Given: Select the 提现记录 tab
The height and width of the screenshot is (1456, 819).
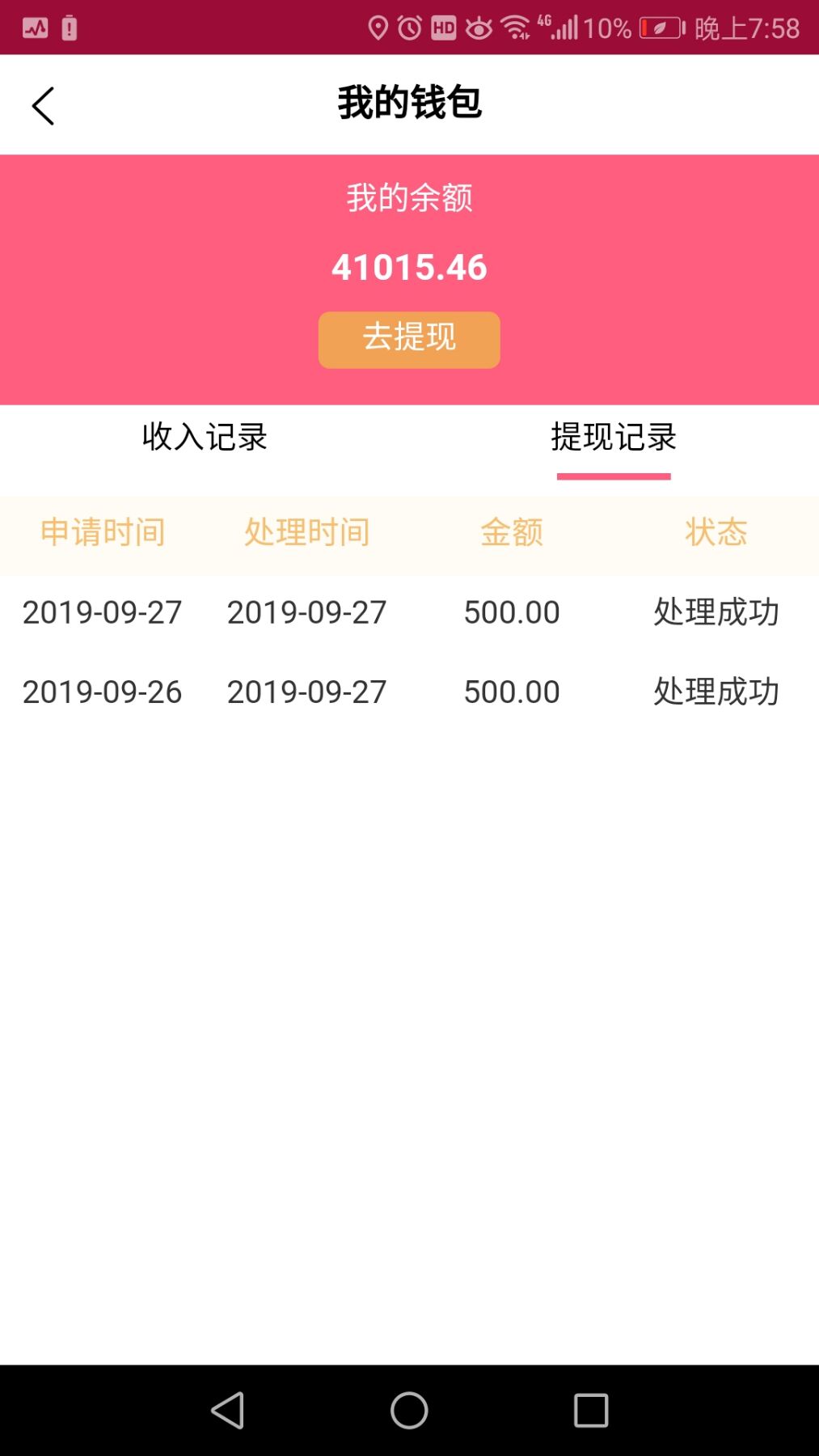Looking at the screenshot, I should pos(614,438).
